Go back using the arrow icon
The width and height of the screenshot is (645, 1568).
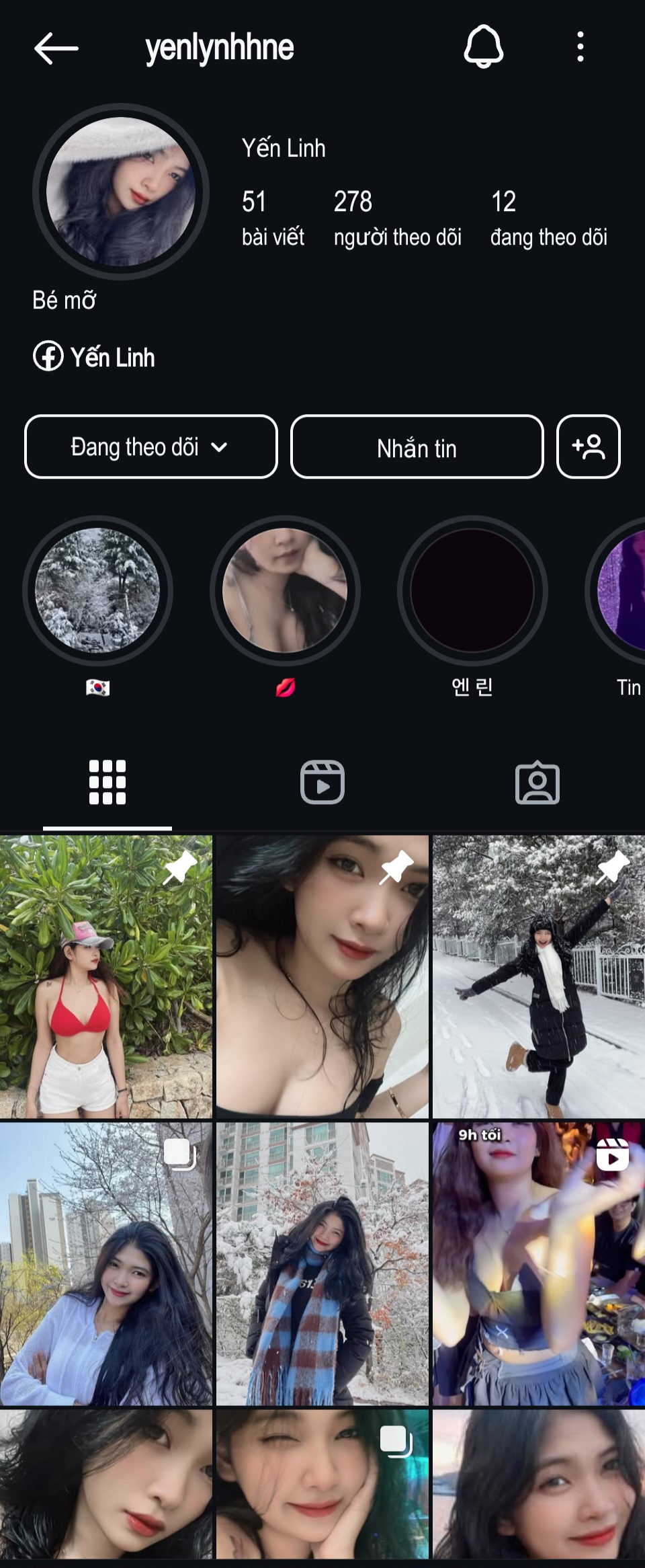coord(56,48)
